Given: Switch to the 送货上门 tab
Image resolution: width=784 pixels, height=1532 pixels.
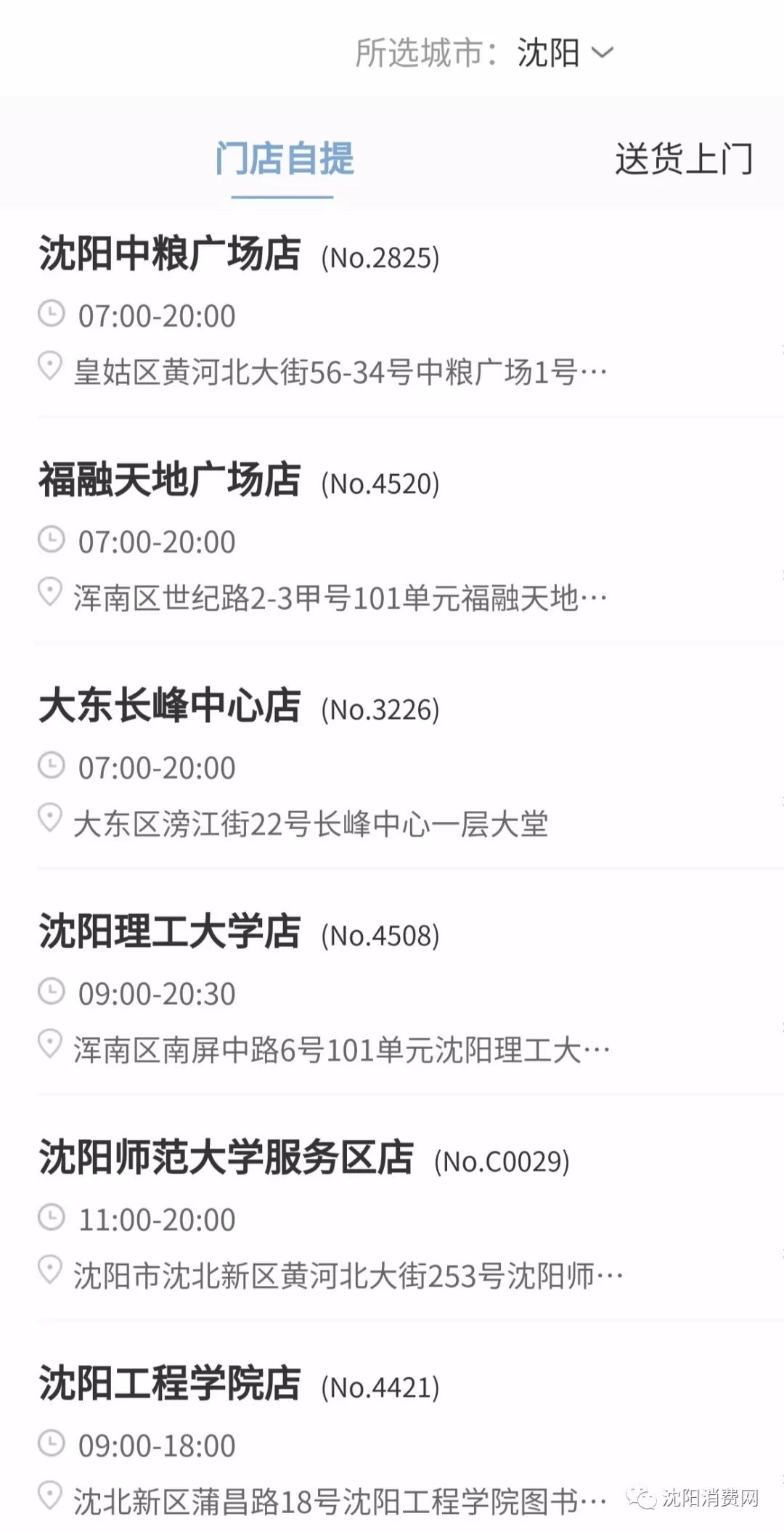Looking at the screenshot, I should (683, 159).
